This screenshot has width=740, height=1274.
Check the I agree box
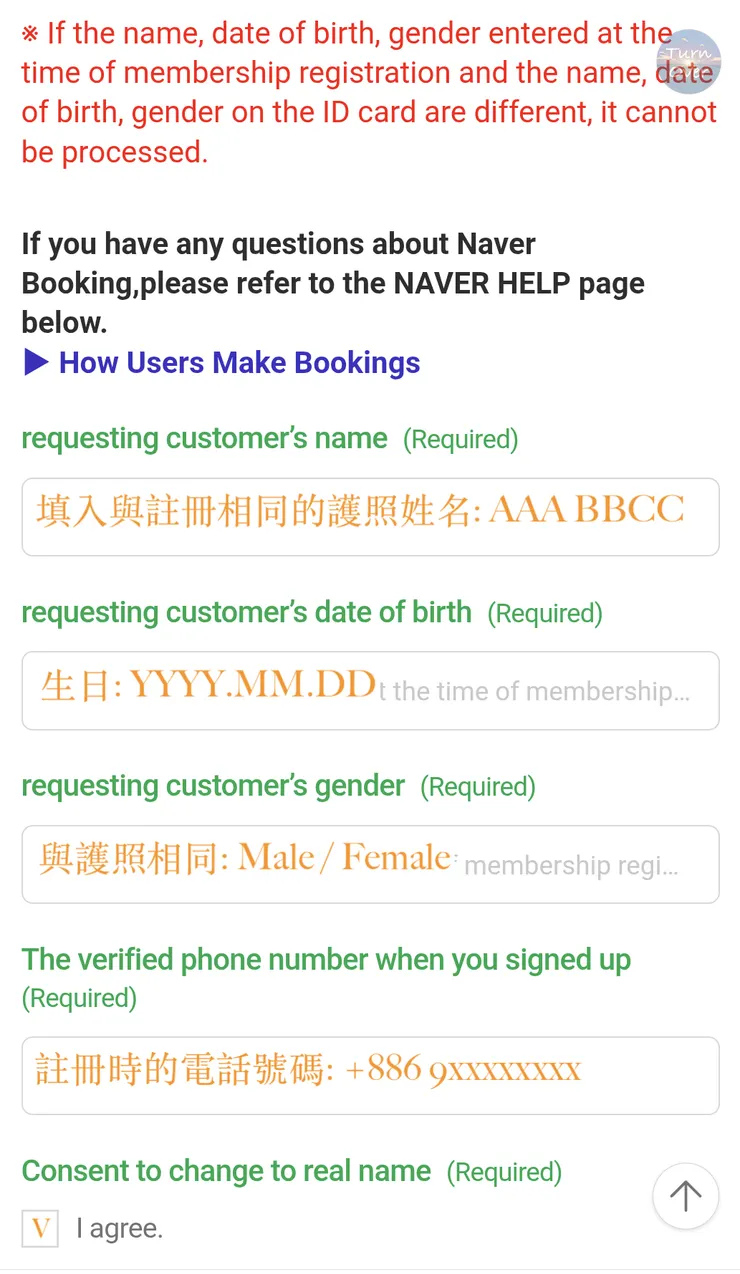[40, 1228]
